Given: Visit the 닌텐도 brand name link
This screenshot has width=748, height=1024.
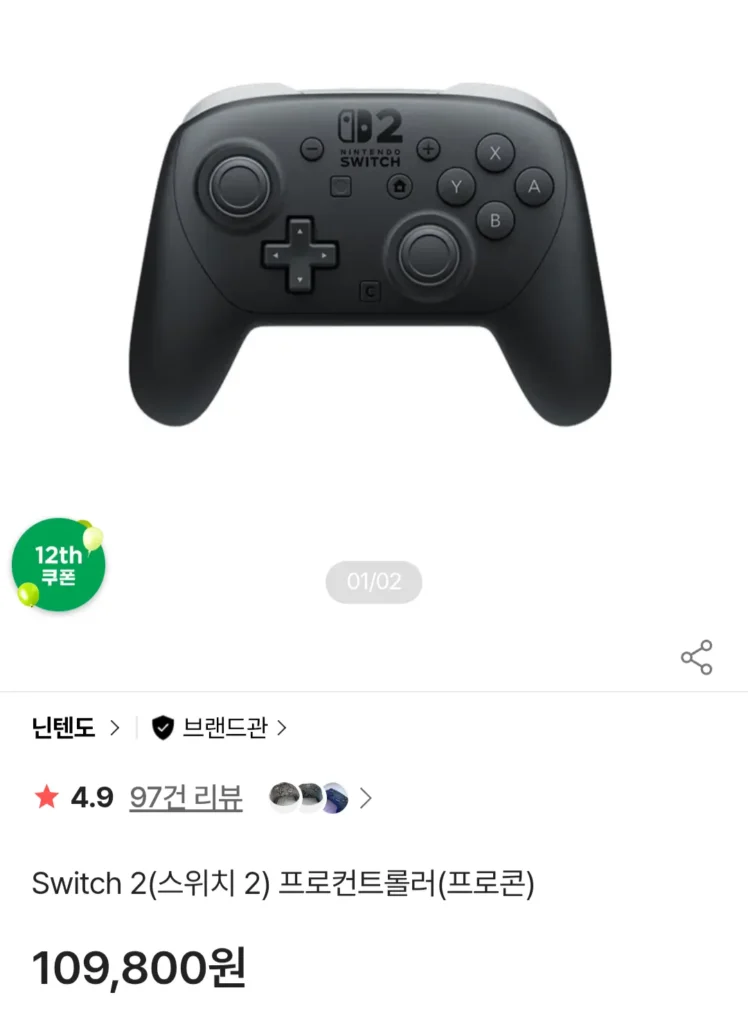Looking at the screenshot, I should click(63, 727).
